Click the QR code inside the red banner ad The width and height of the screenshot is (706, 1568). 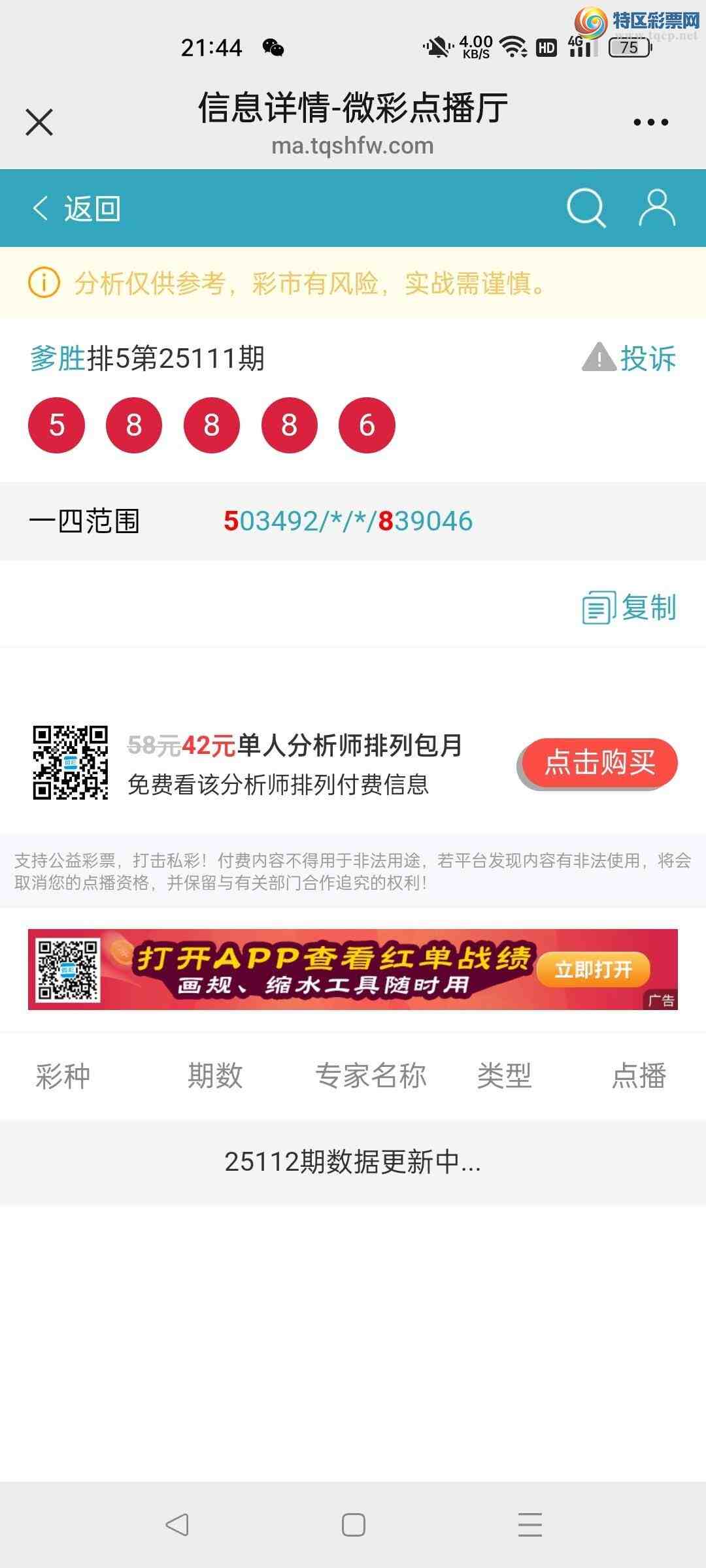67,972
